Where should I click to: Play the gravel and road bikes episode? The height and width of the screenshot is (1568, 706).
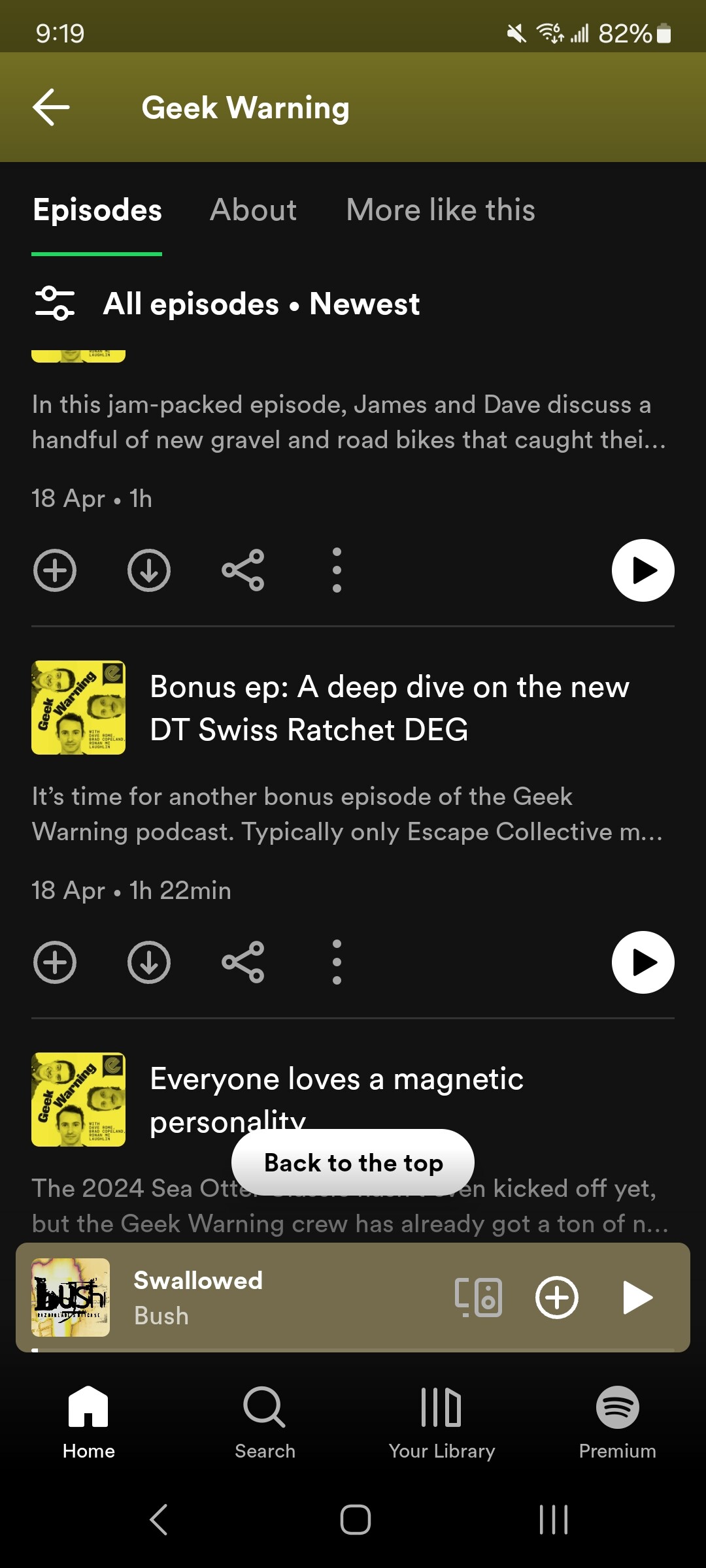[x=643, y=570]
